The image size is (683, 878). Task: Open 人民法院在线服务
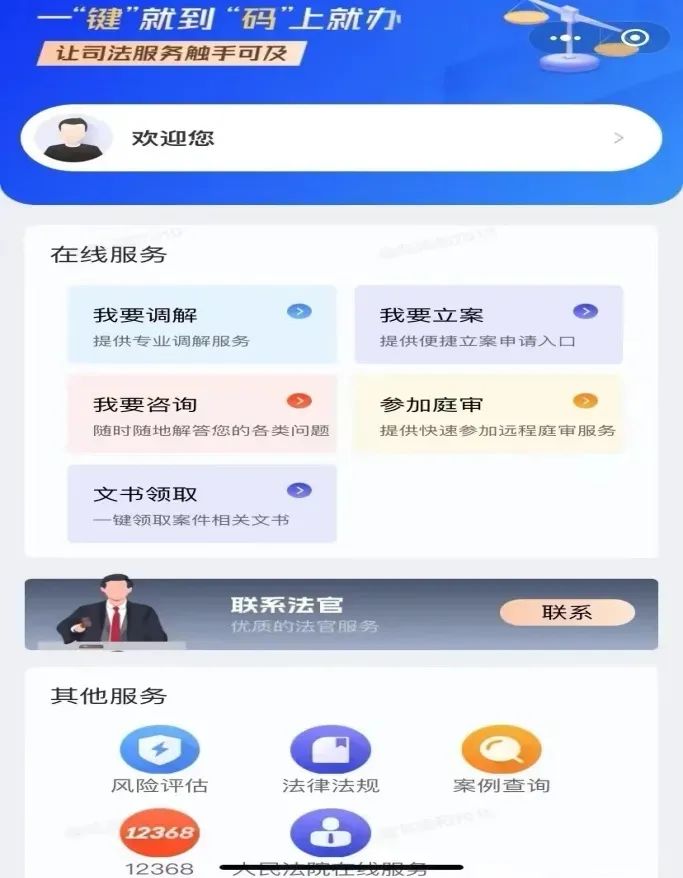pyautogui.click(x=330, y=838)
